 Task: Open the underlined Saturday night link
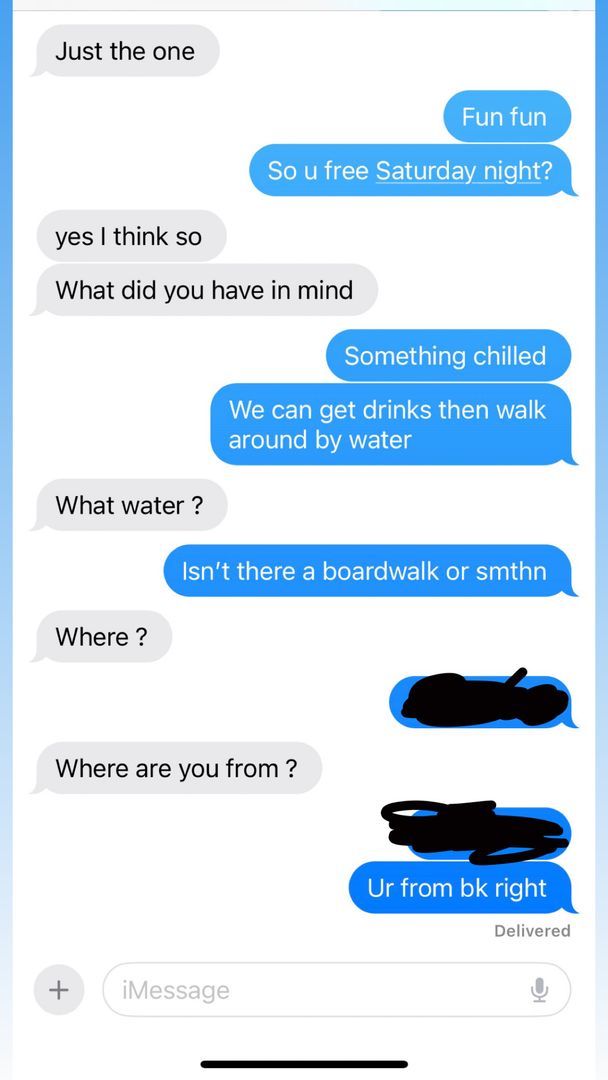(x=458, y=171)
